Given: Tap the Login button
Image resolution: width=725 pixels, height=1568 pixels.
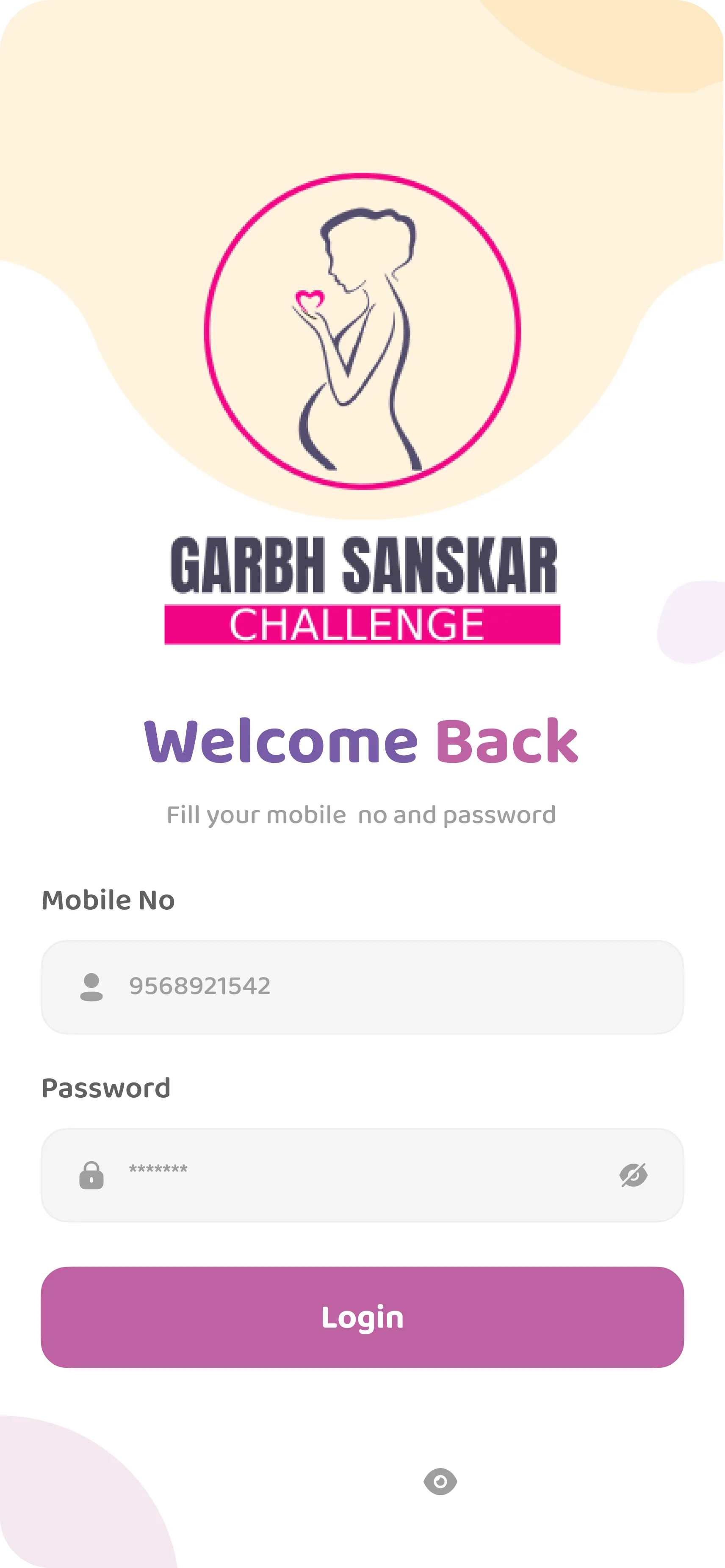Looking at the screenshot, I should tap(362, 1318).
